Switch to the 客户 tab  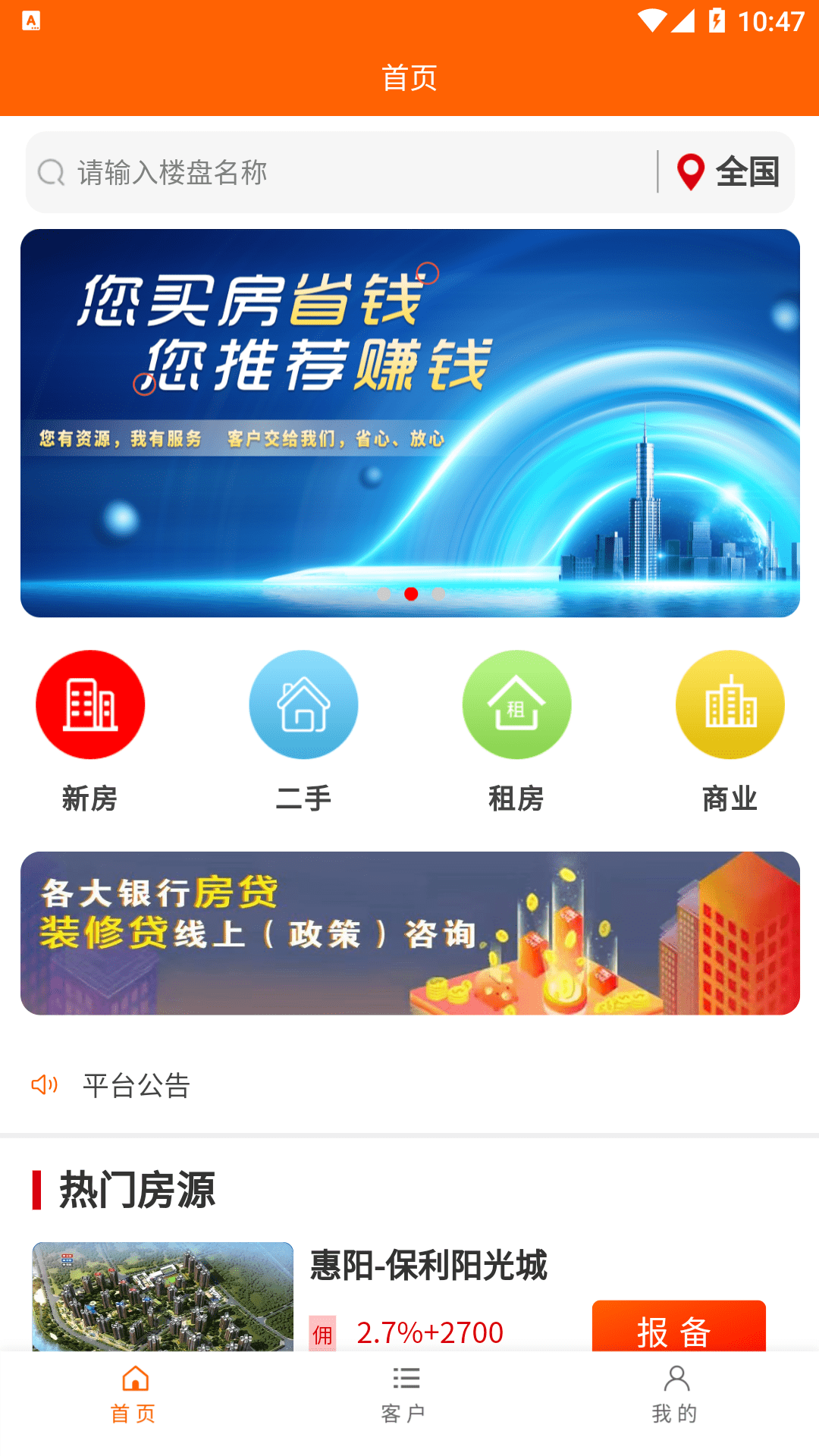tap(404, 1399)
